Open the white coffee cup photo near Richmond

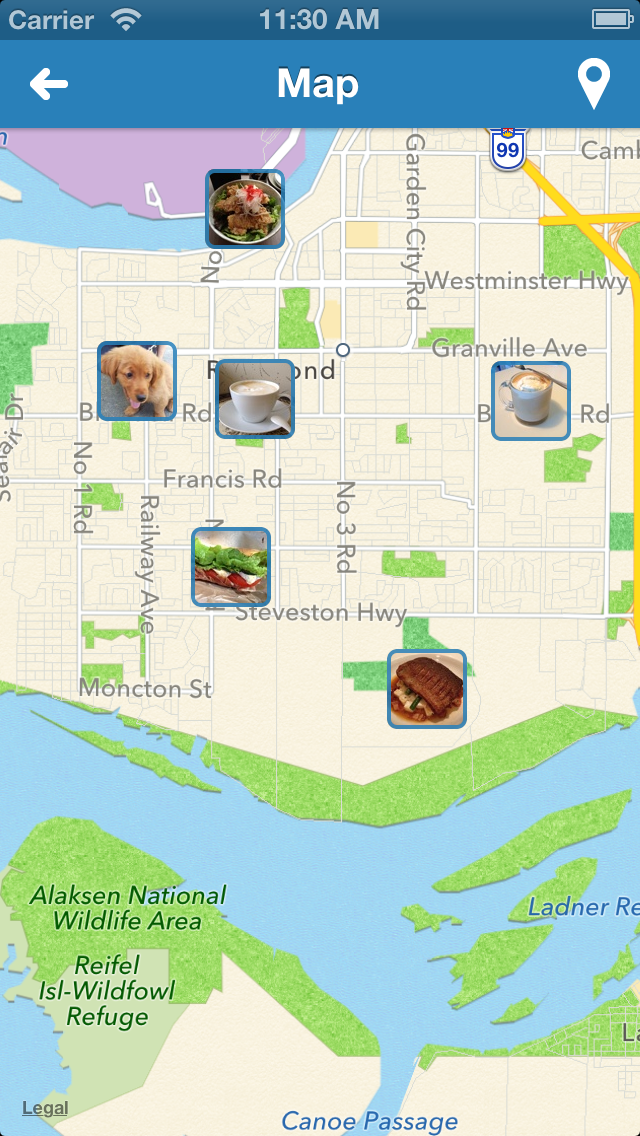255,399
